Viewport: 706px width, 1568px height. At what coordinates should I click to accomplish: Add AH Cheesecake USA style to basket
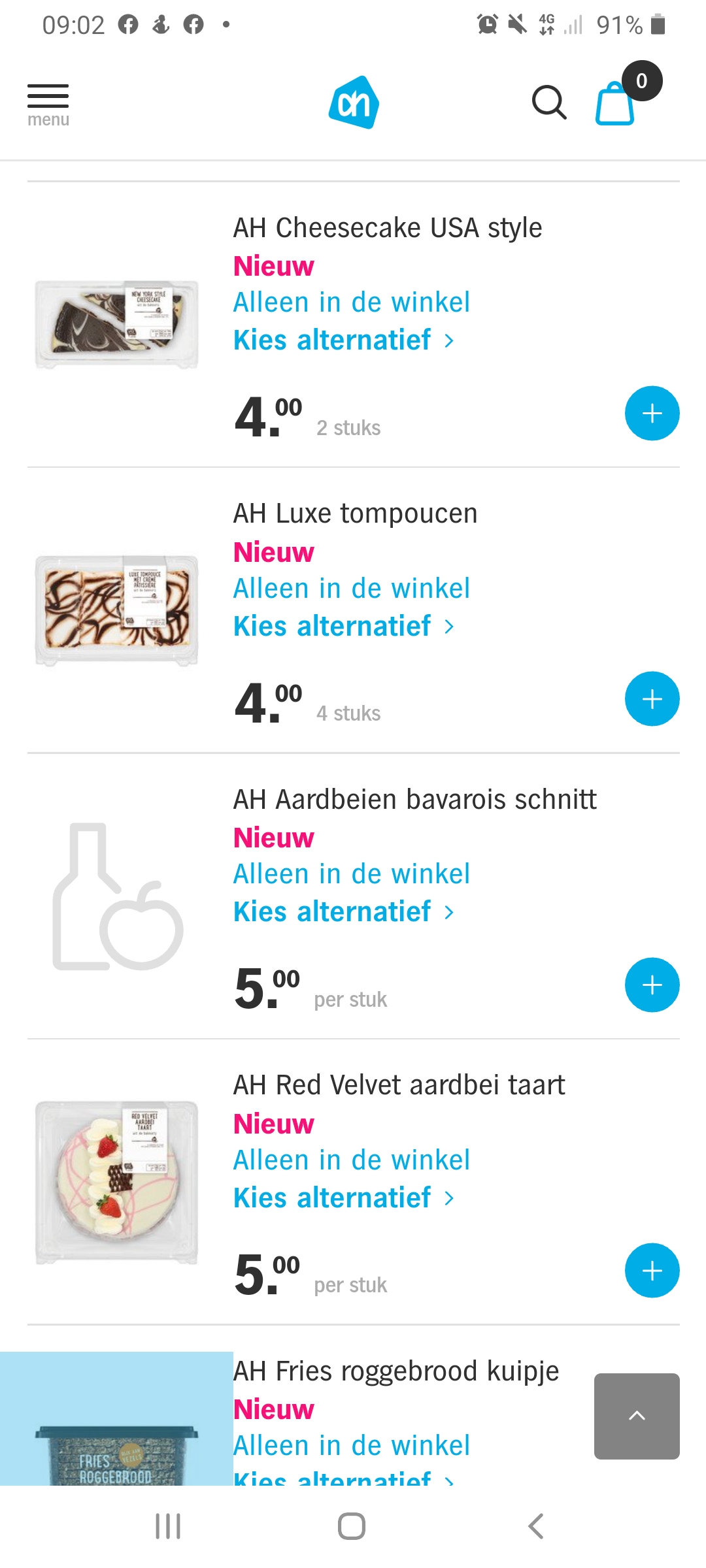point(652,414)
